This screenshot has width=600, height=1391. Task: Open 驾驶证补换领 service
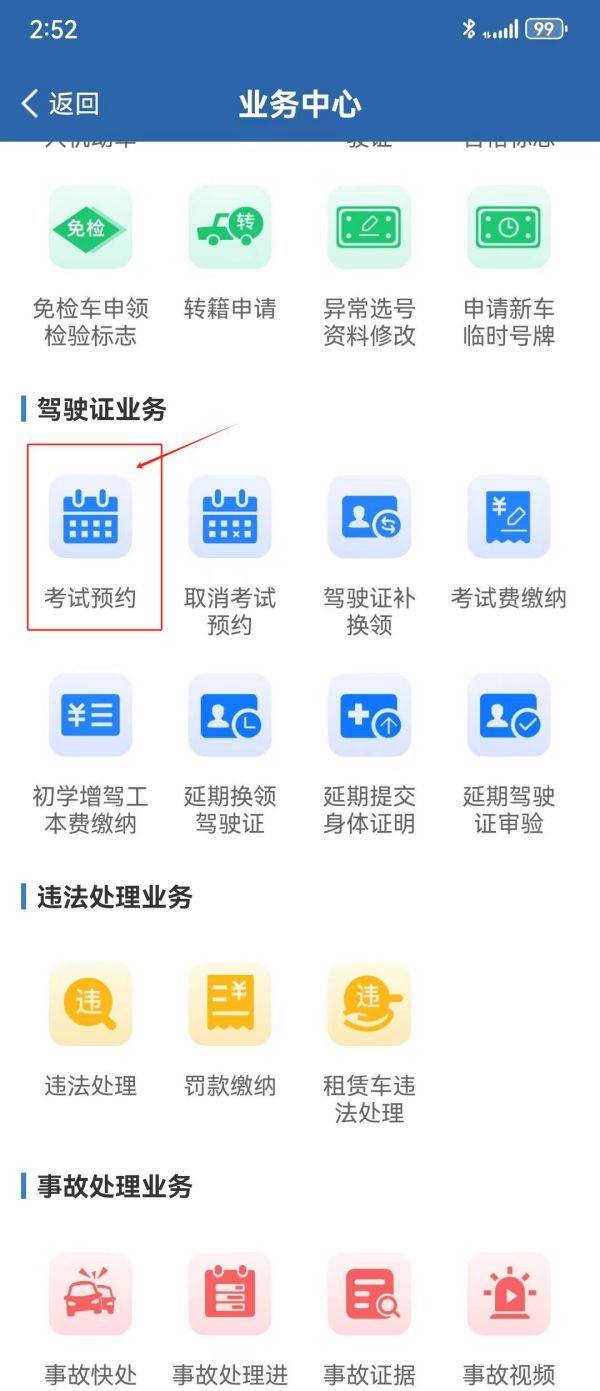click(369, 517)
